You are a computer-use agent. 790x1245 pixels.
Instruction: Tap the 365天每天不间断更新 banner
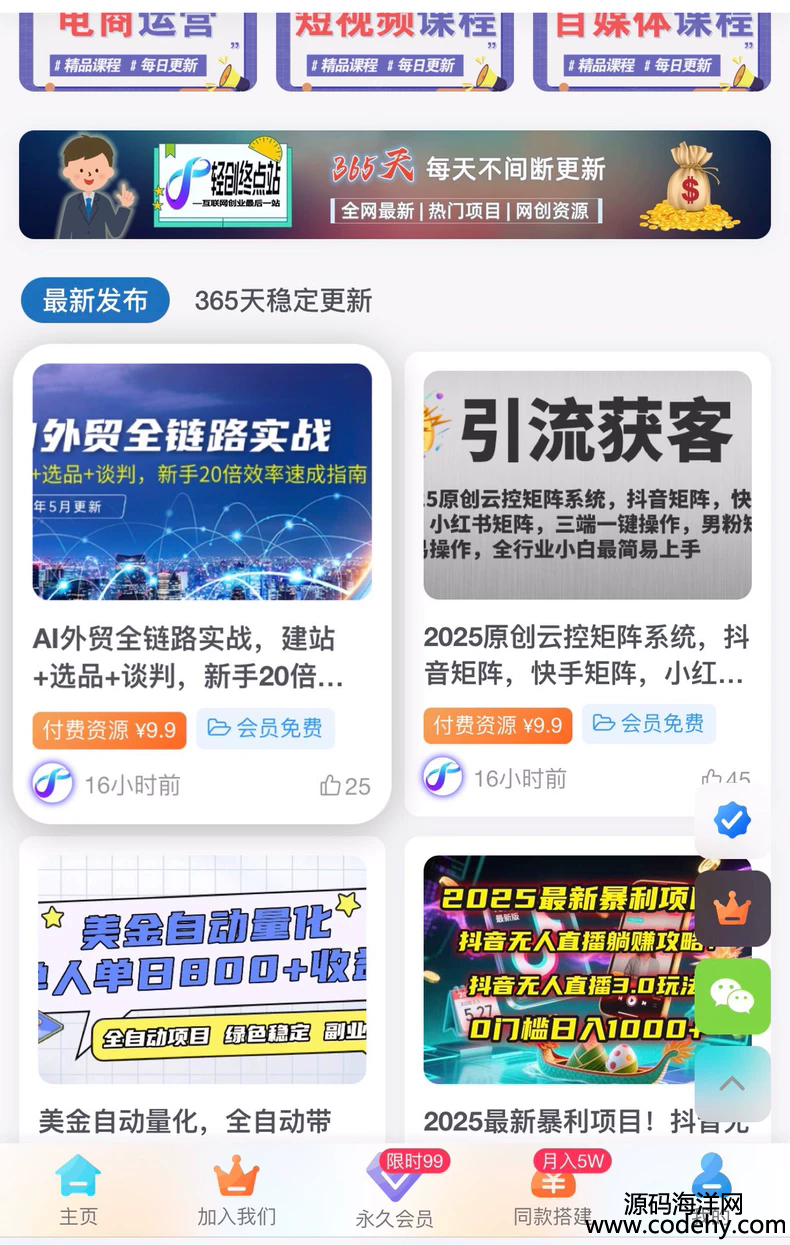click(x=394, y=185)
